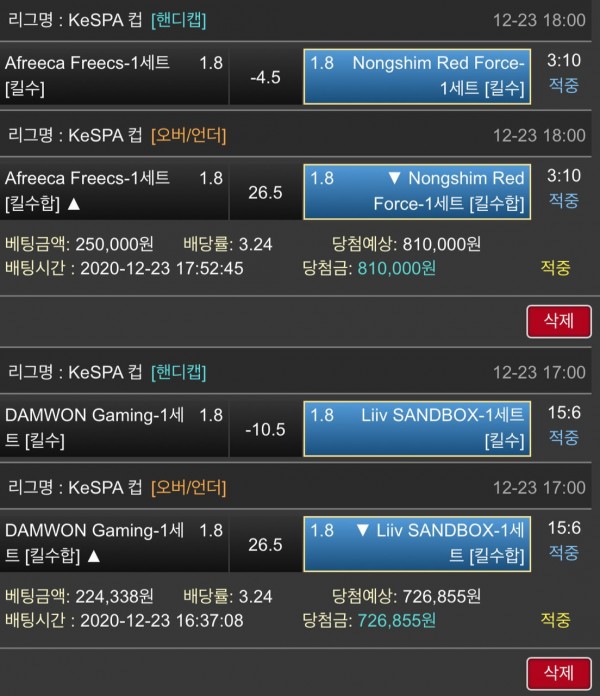Delete the Afreeca Freecs bet slip
Image resolution: width=600 pixels, height=696 pixels.
click(x=559, y=321)
